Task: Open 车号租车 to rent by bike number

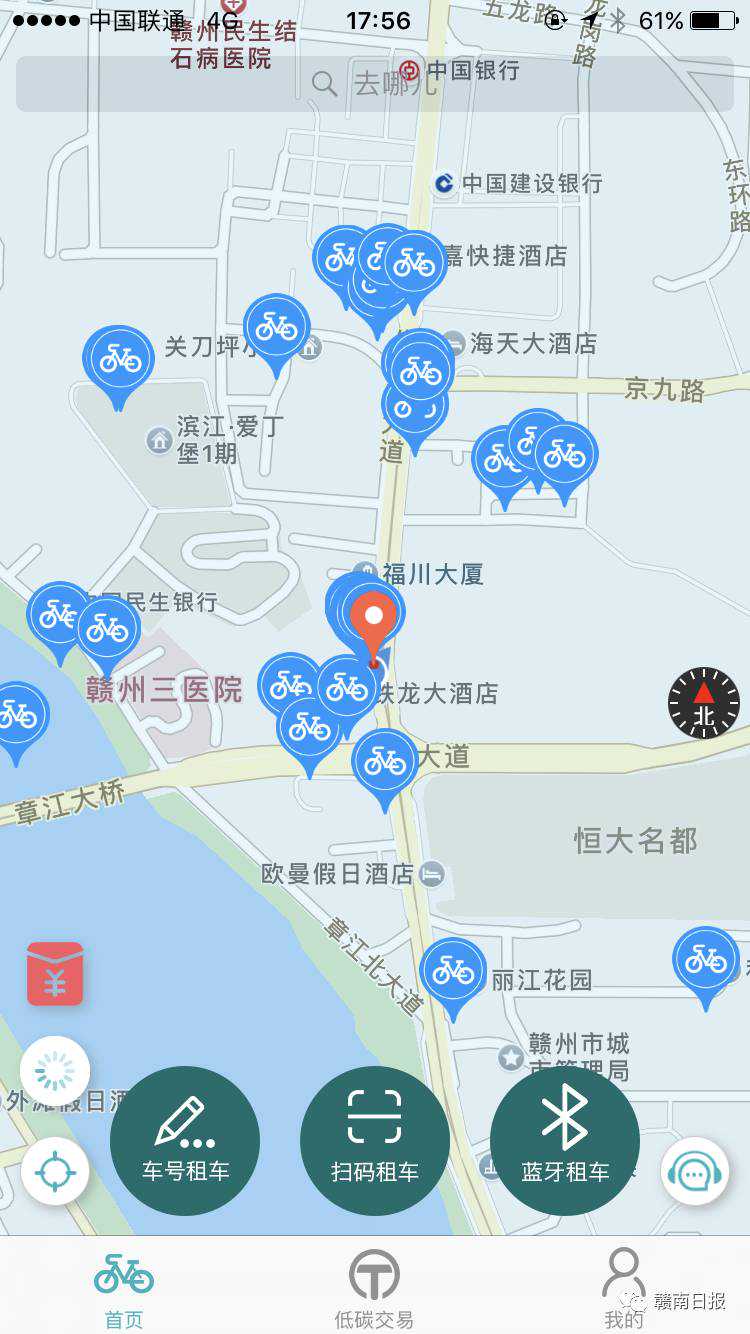Action: [x=185, y=1140]
